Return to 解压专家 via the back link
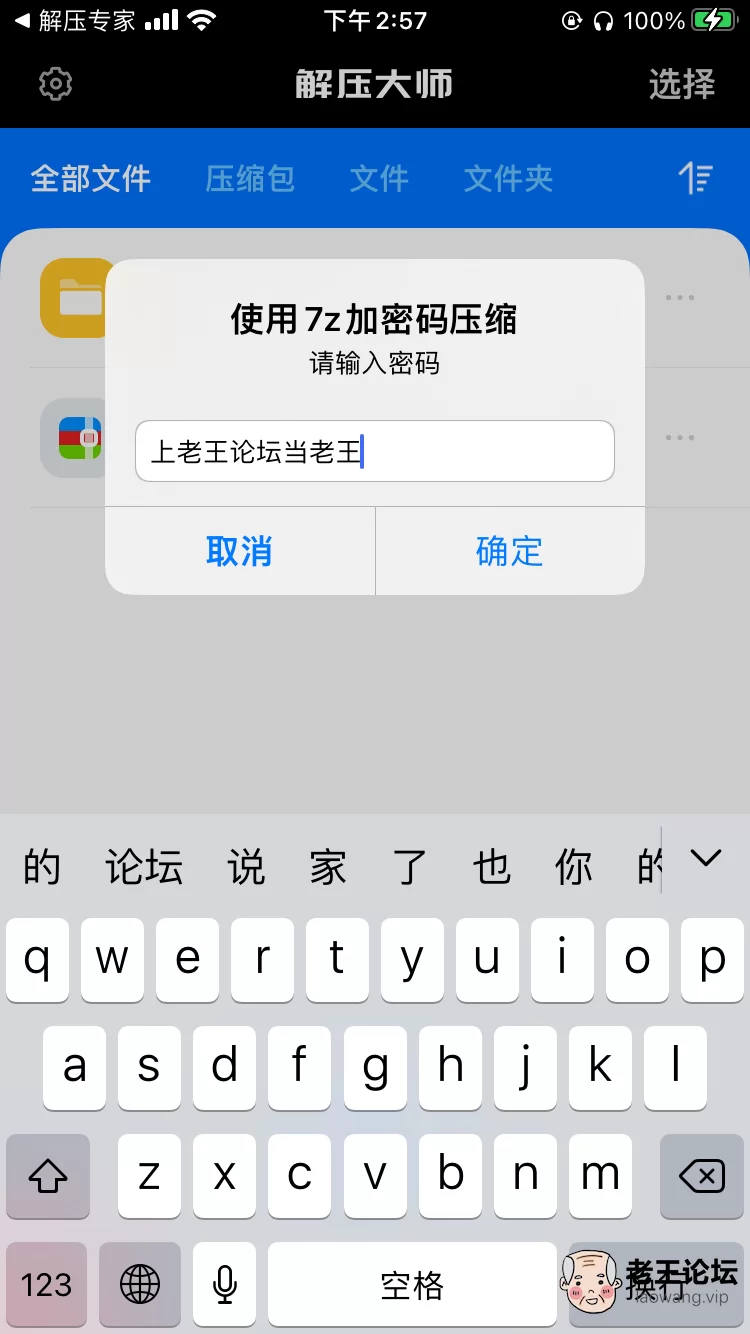The image size is (750, 1334). pyautogui.click(x=74, y=21)
